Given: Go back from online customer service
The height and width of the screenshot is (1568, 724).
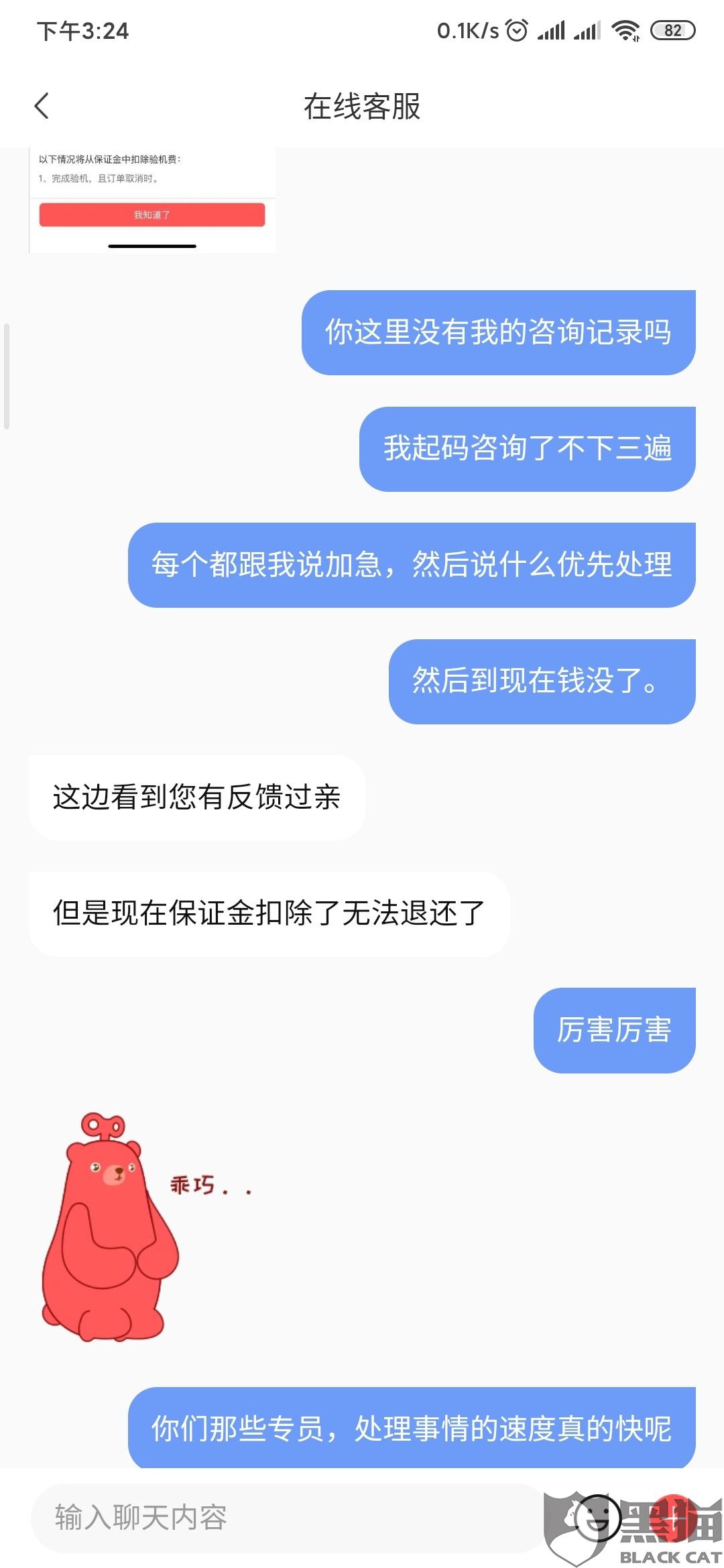Looking at the screenshot, I should click(42, 106).
